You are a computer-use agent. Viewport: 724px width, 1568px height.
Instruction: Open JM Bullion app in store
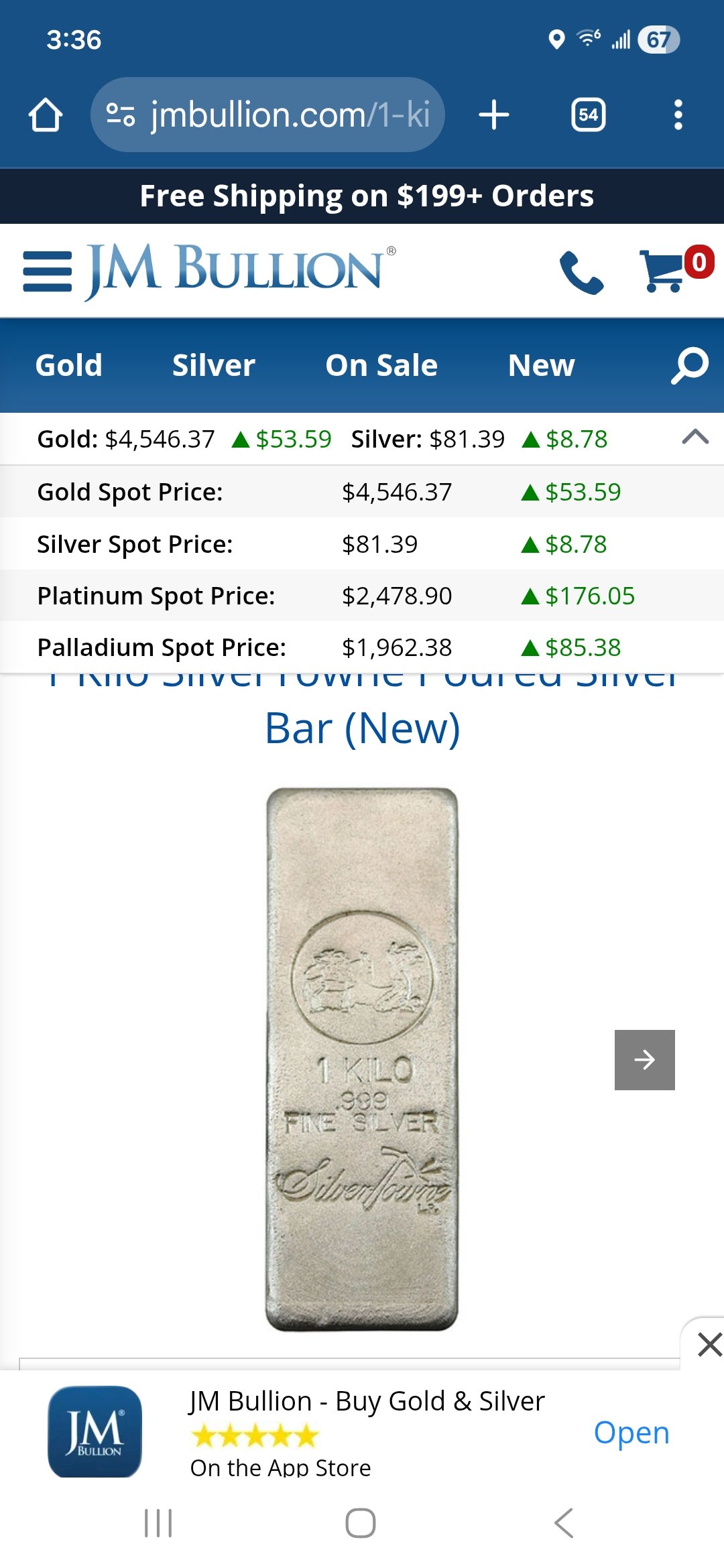pos(631,1433)
